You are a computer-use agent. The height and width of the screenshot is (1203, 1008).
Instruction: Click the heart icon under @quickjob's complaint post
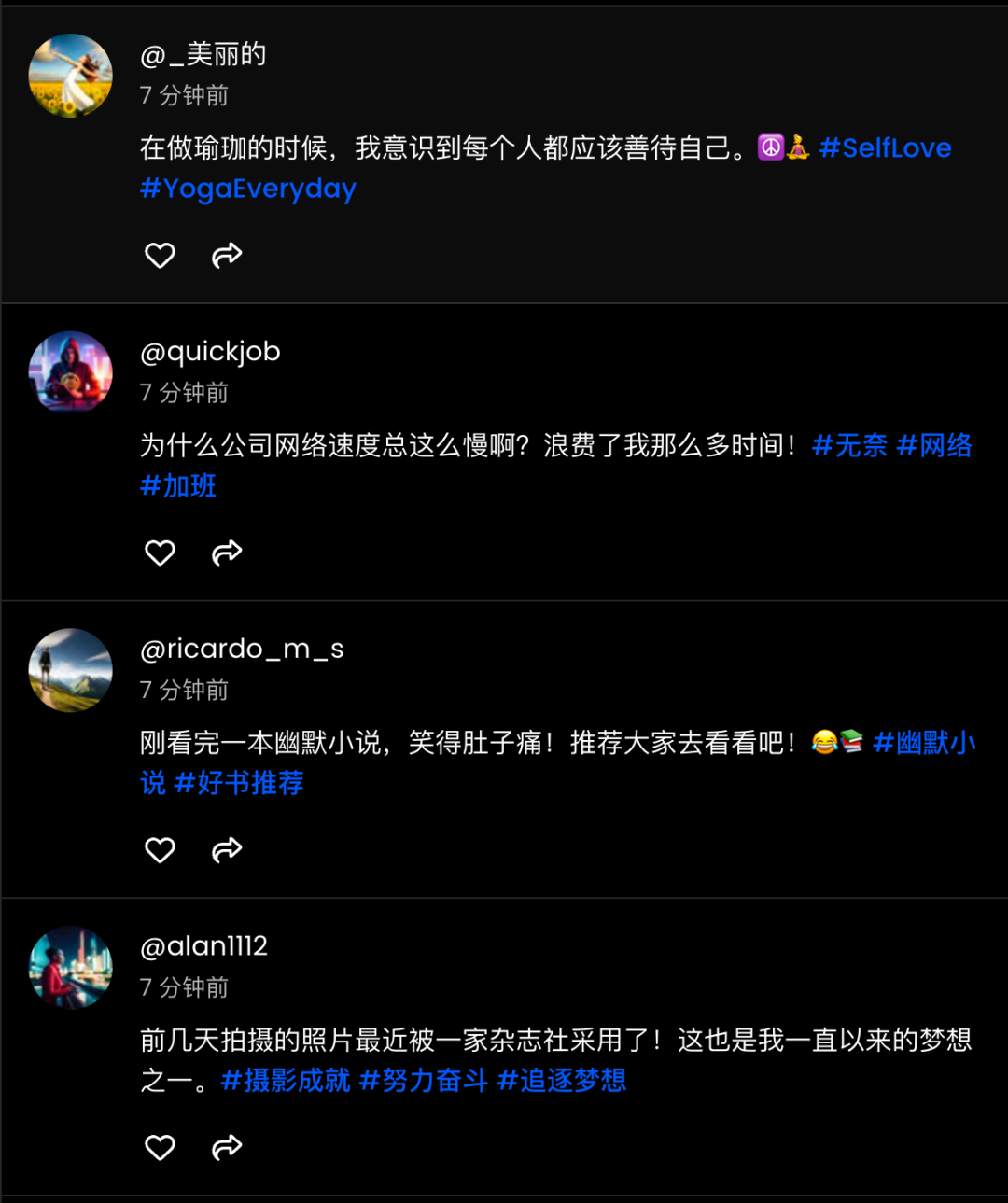click(x=159, y=552)
